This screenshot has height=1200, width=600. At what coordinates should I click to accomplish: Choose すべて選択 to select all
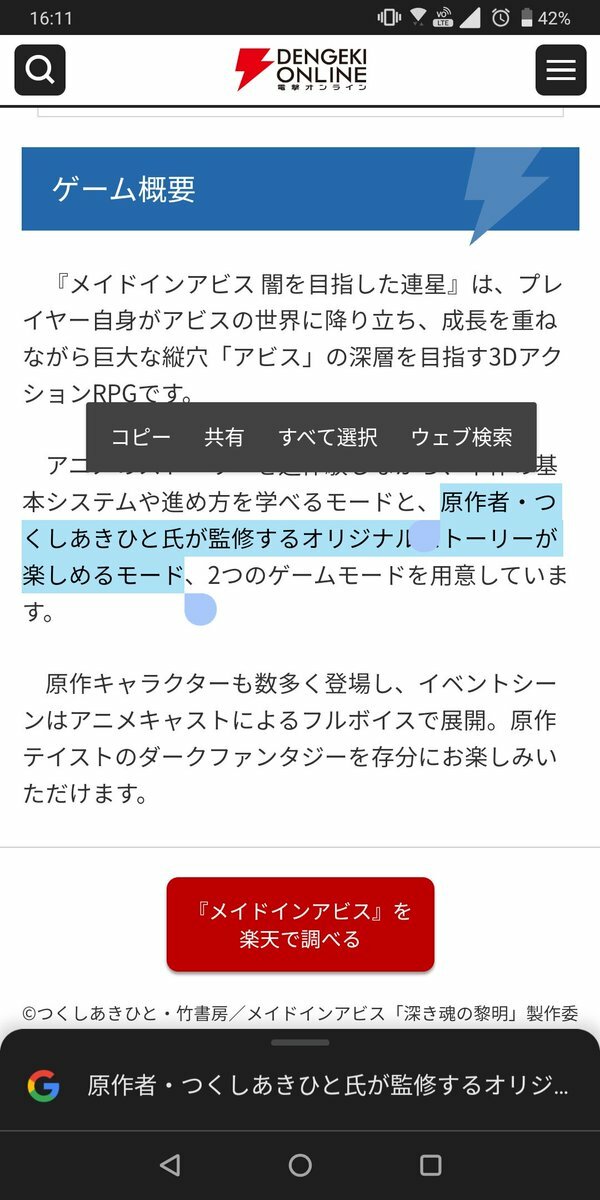328,437
